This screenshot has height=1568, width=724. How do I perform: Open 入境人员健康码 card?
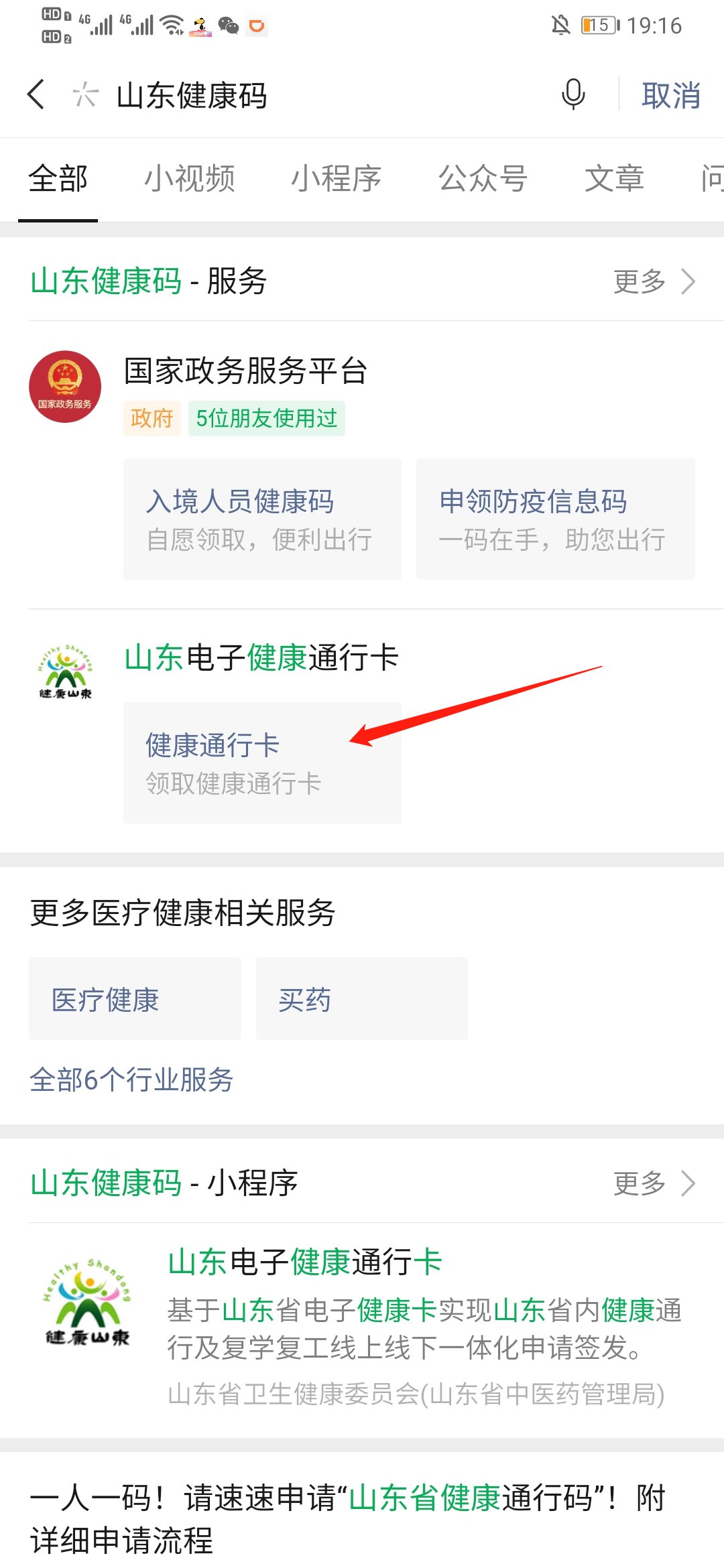[262, 519]
